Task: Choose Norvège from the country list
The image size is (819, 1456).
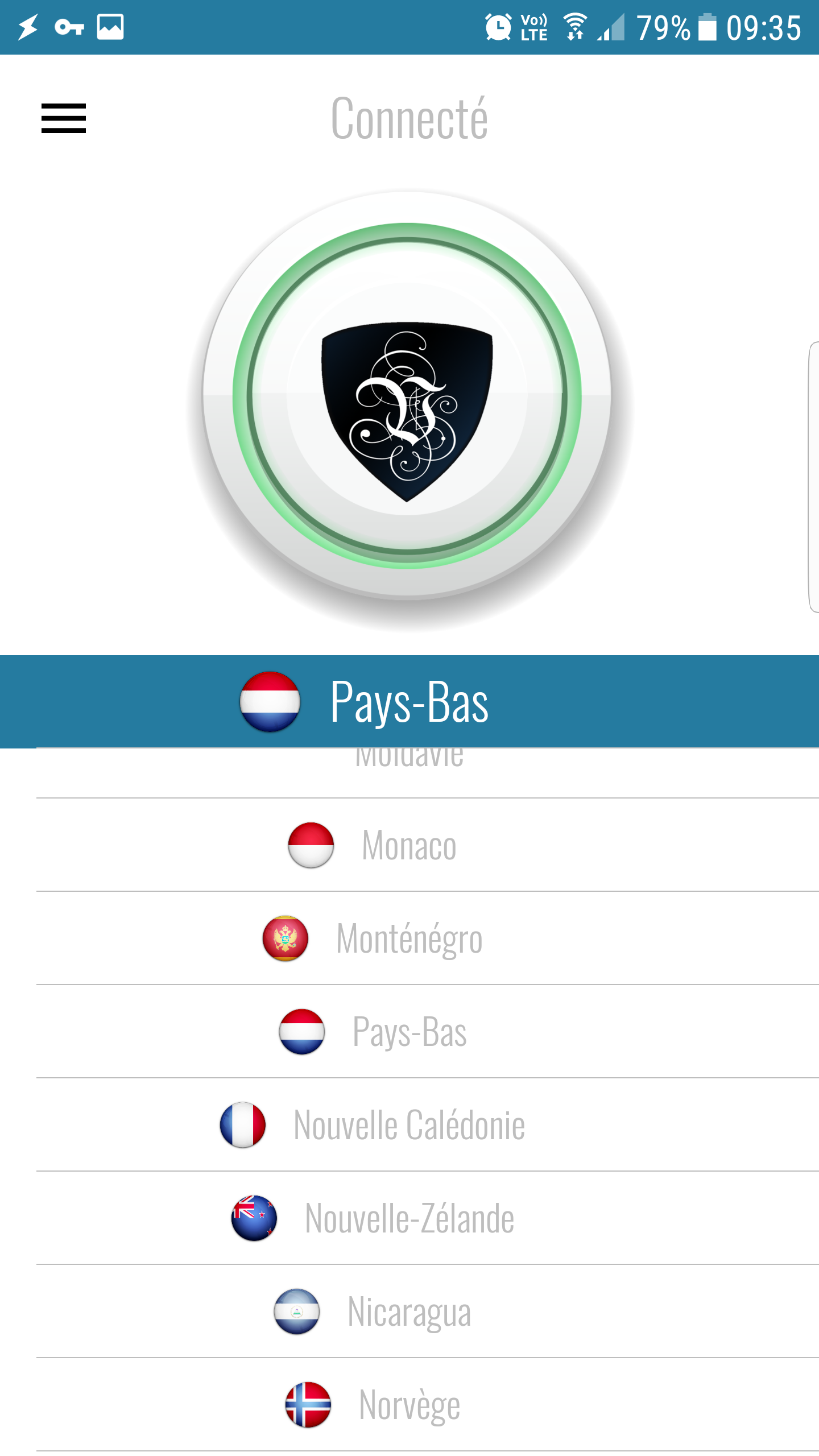Action: [x=428, y=1405]
